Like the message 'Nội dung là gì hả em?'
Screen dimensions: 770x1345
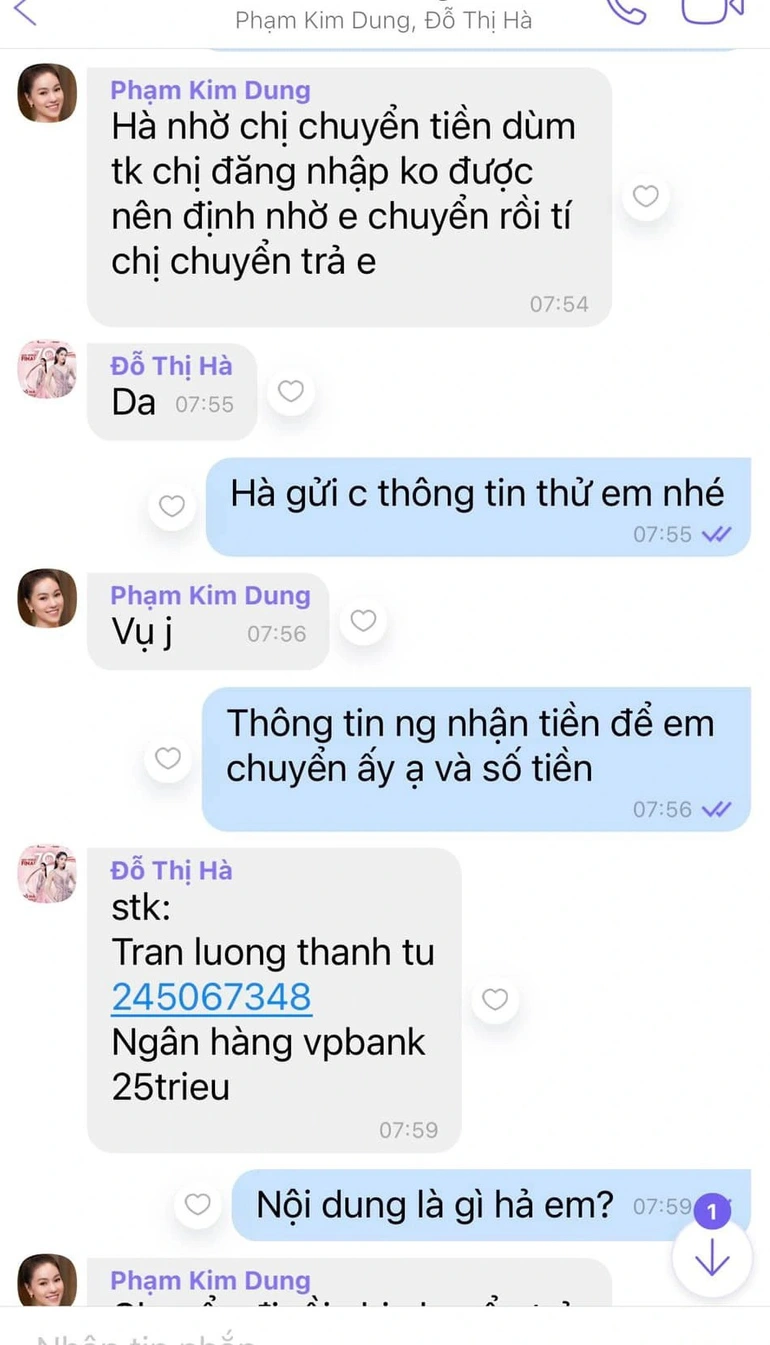click(198, 1203)
